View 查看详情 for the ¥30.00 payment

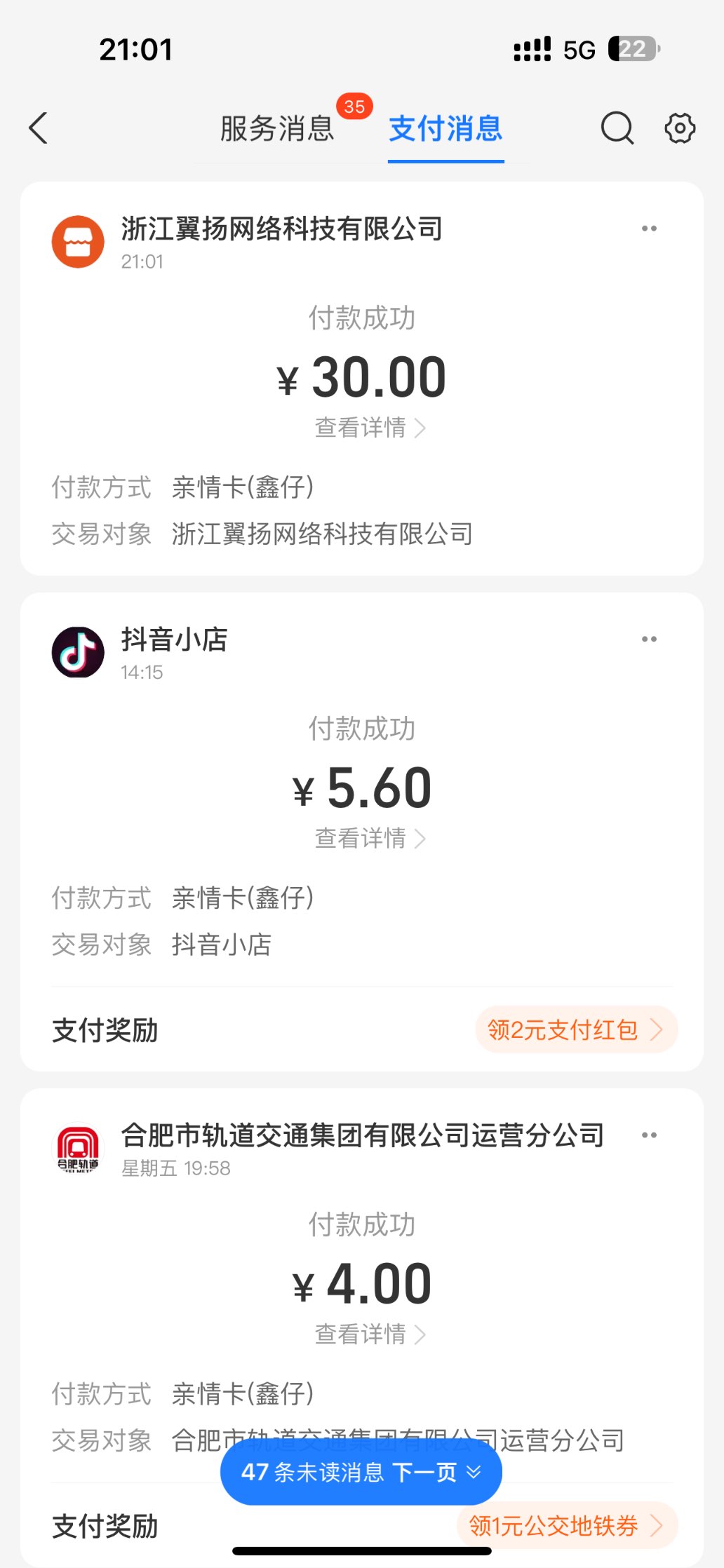[370, 427]
